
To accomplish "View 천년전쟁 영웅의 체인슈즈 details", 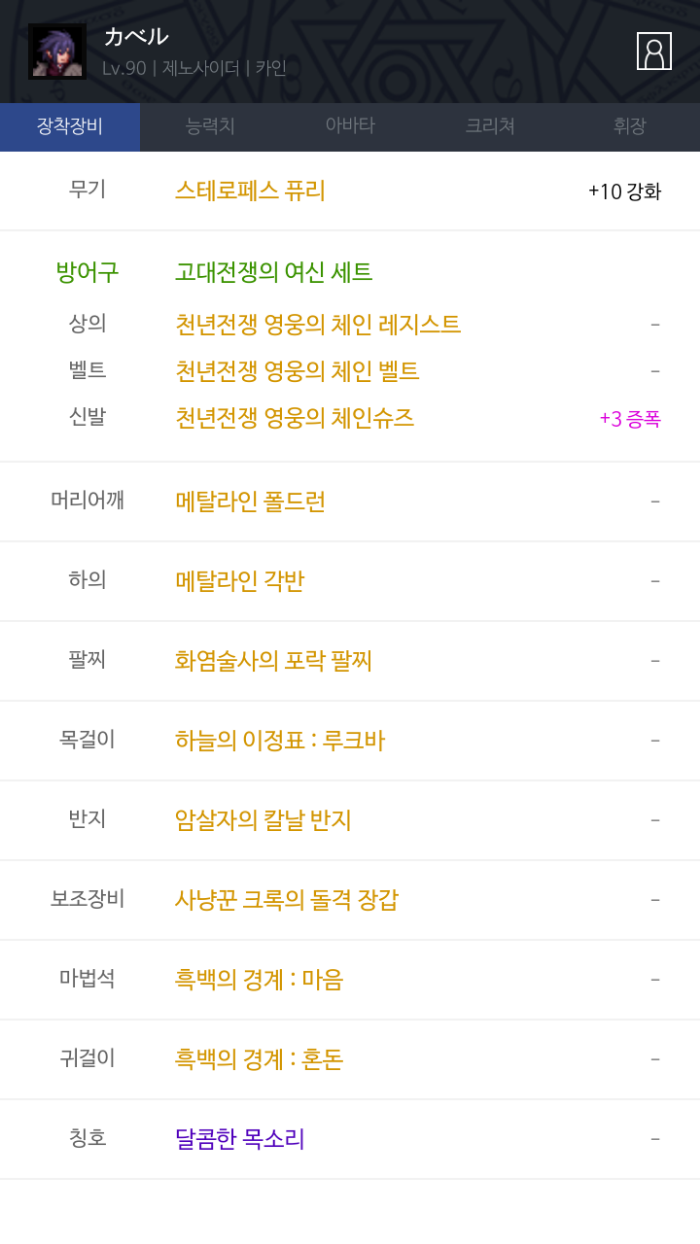I will [294, 418].
